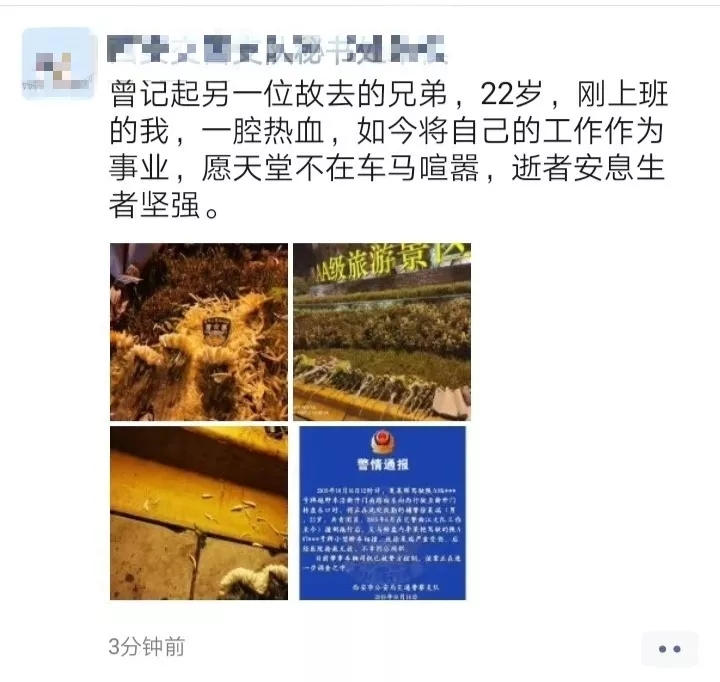The width and height of the screenshot is (720, 682).
Task: Open the blue 警情通报 notice image
Action: pos(382,512)
